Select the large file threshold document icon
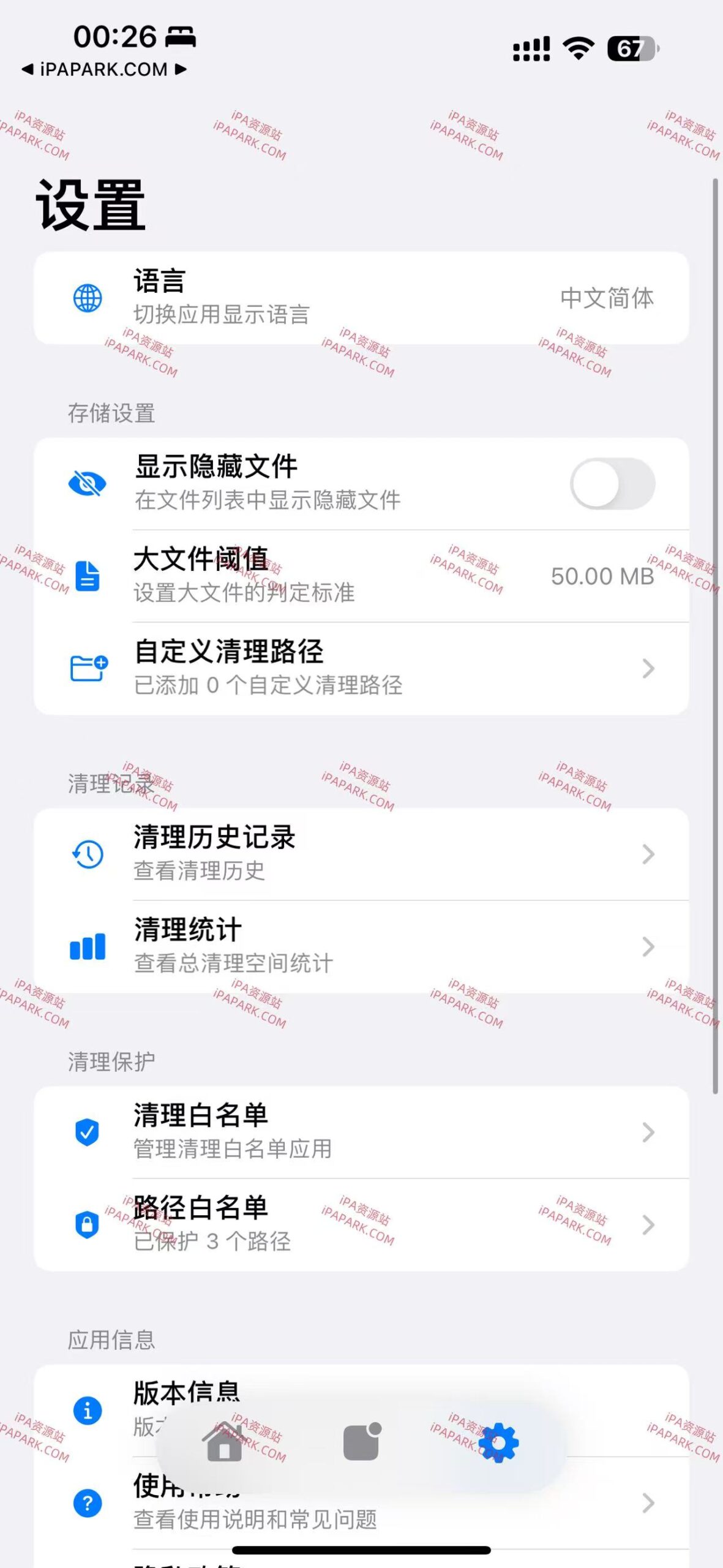Screen dimensions: 723x1568 click(x=88, y=576)
